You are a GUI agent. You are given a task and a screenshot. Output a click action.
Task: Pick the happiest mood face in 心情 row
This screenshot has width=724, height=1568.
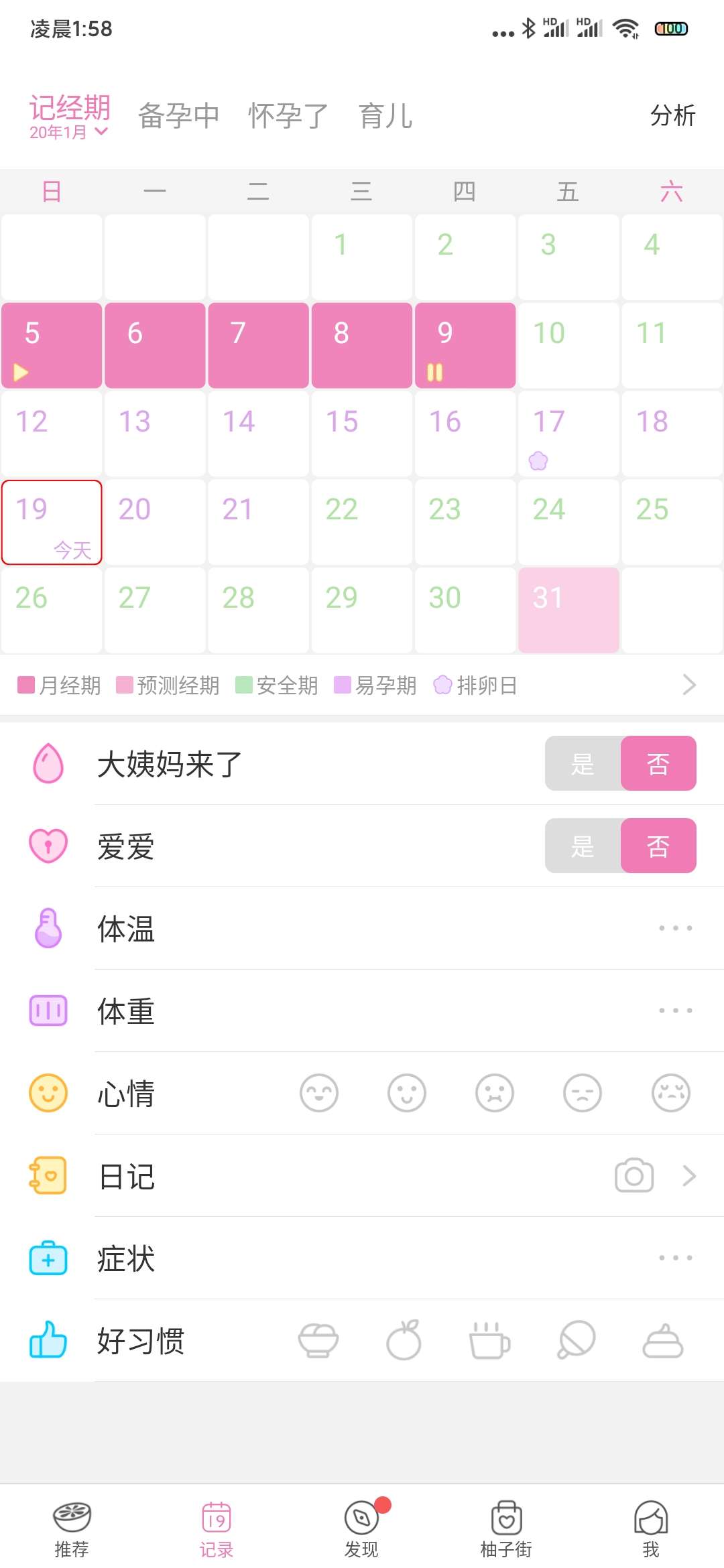(x=319, y=1092)
